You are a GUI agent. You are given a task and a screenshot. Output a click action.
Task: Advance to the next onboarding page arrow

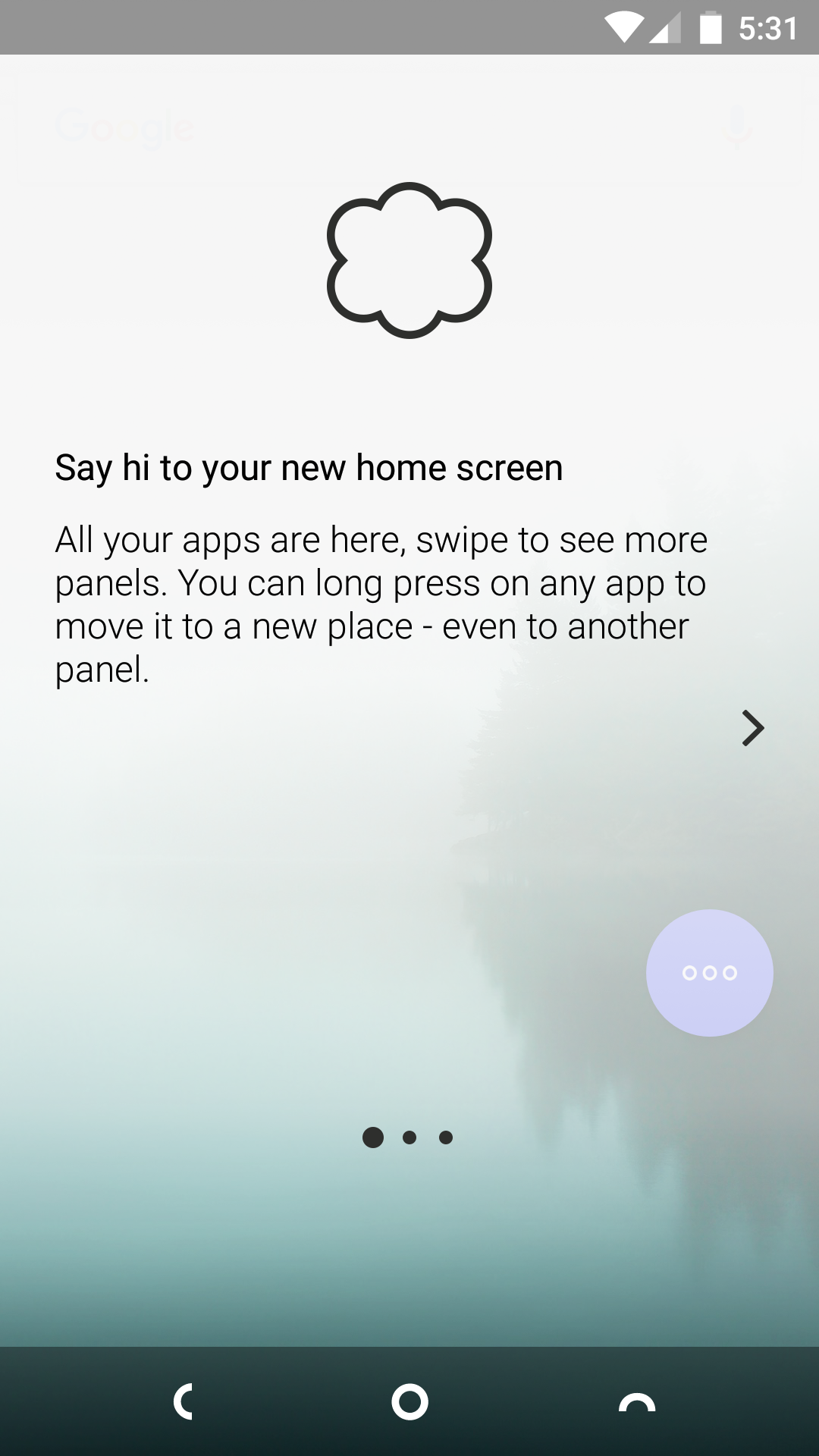tap(752, 728)
